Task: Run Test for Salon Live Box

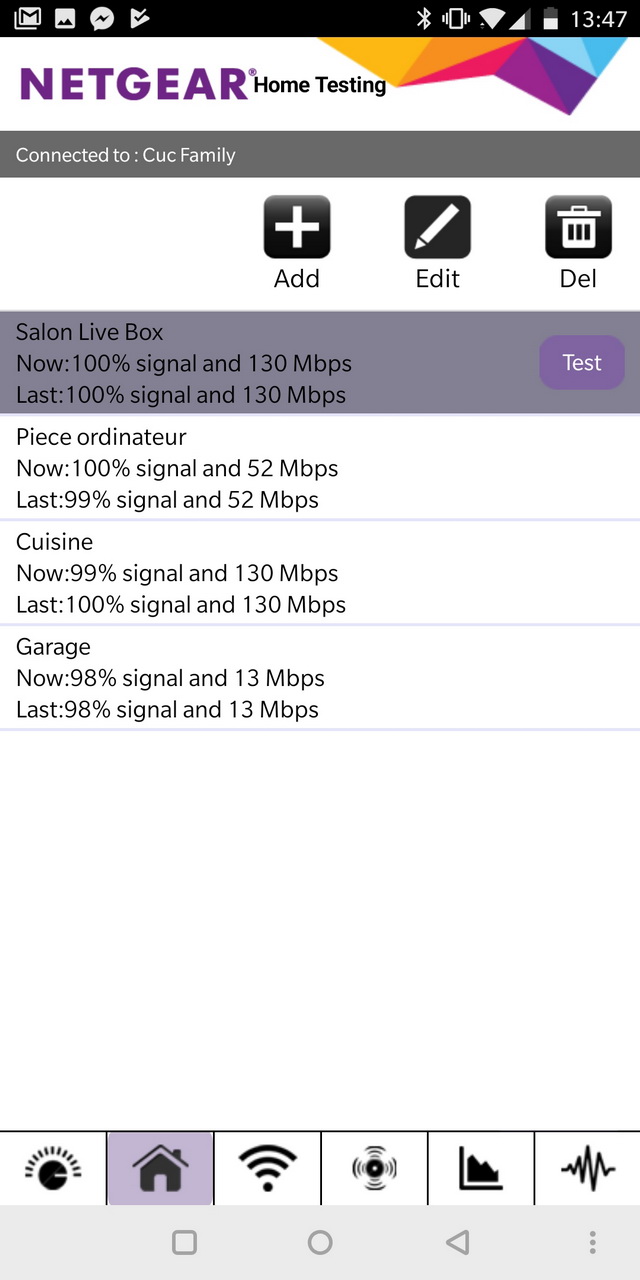Action: pos(582,362)
